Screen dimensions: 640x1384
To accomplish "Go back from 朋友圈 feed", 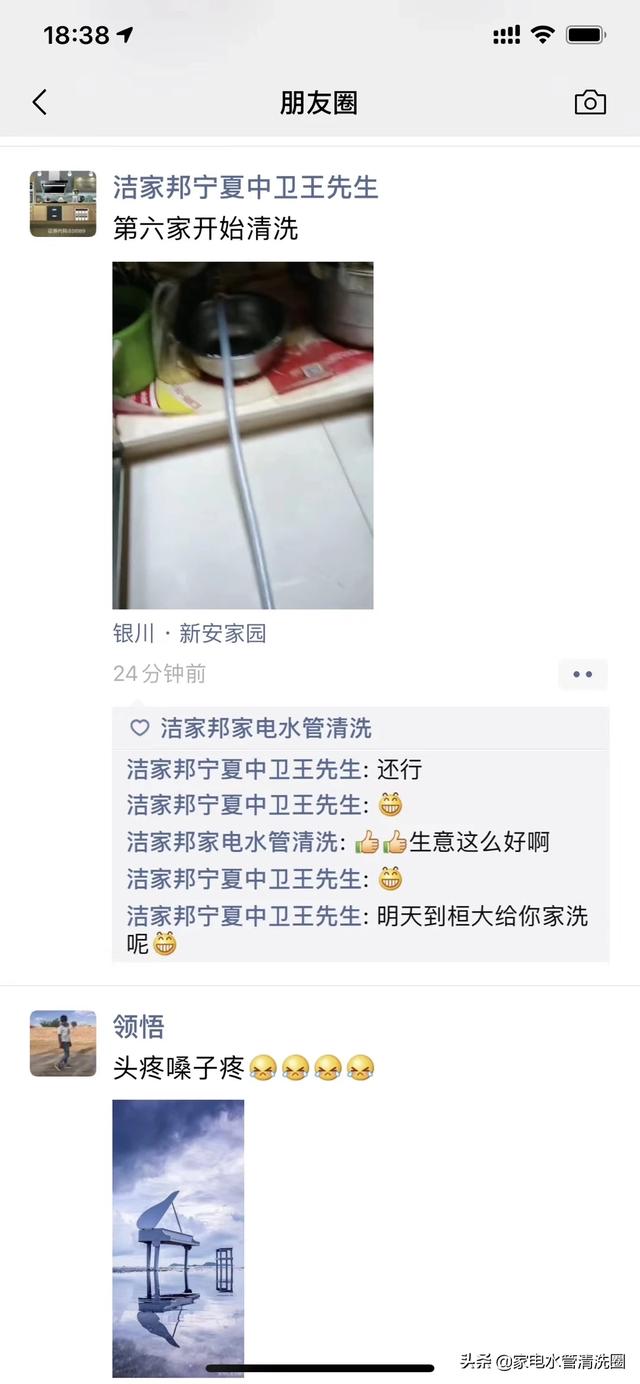I will 40,102.
